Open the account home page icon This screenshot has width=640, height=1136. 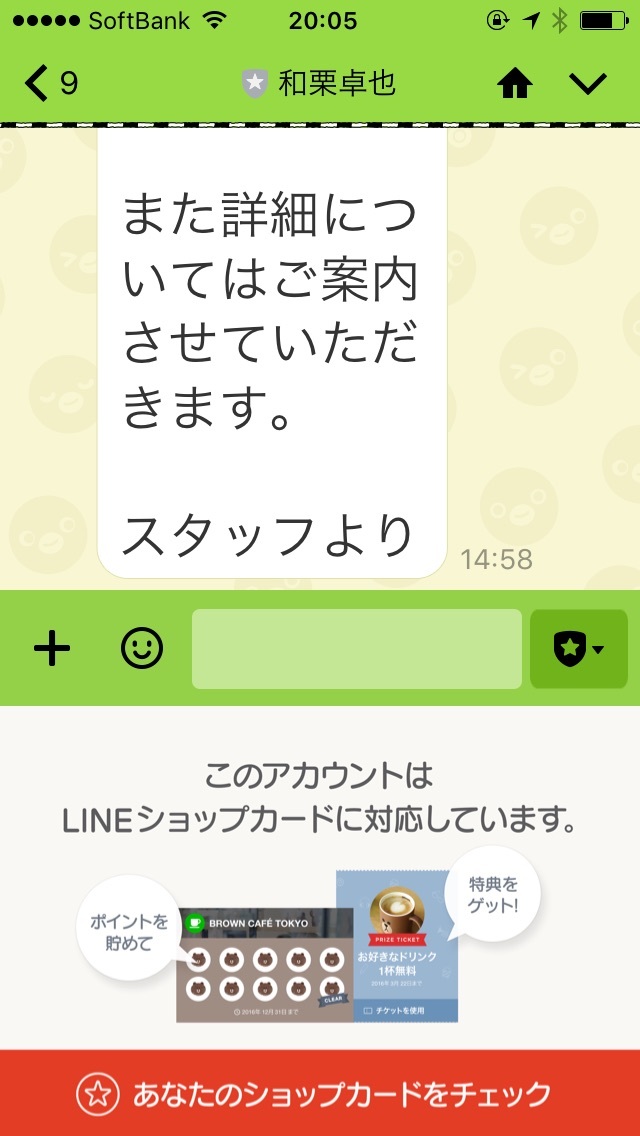tap(514, 84)
